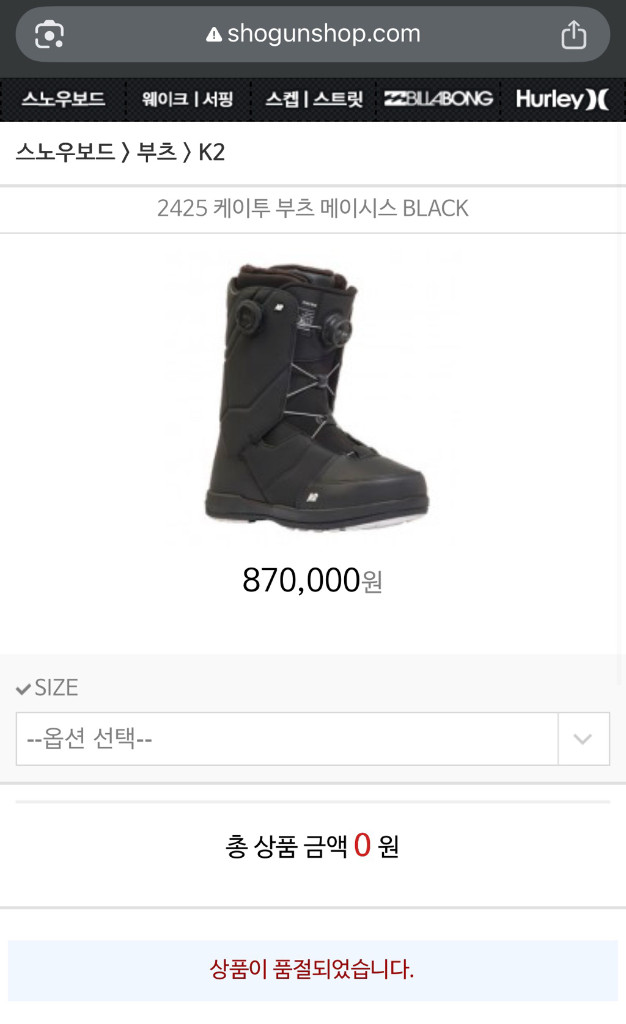Open the 스켑 | 스트릿 category
Screen dimensions: 626x1024
314,99
